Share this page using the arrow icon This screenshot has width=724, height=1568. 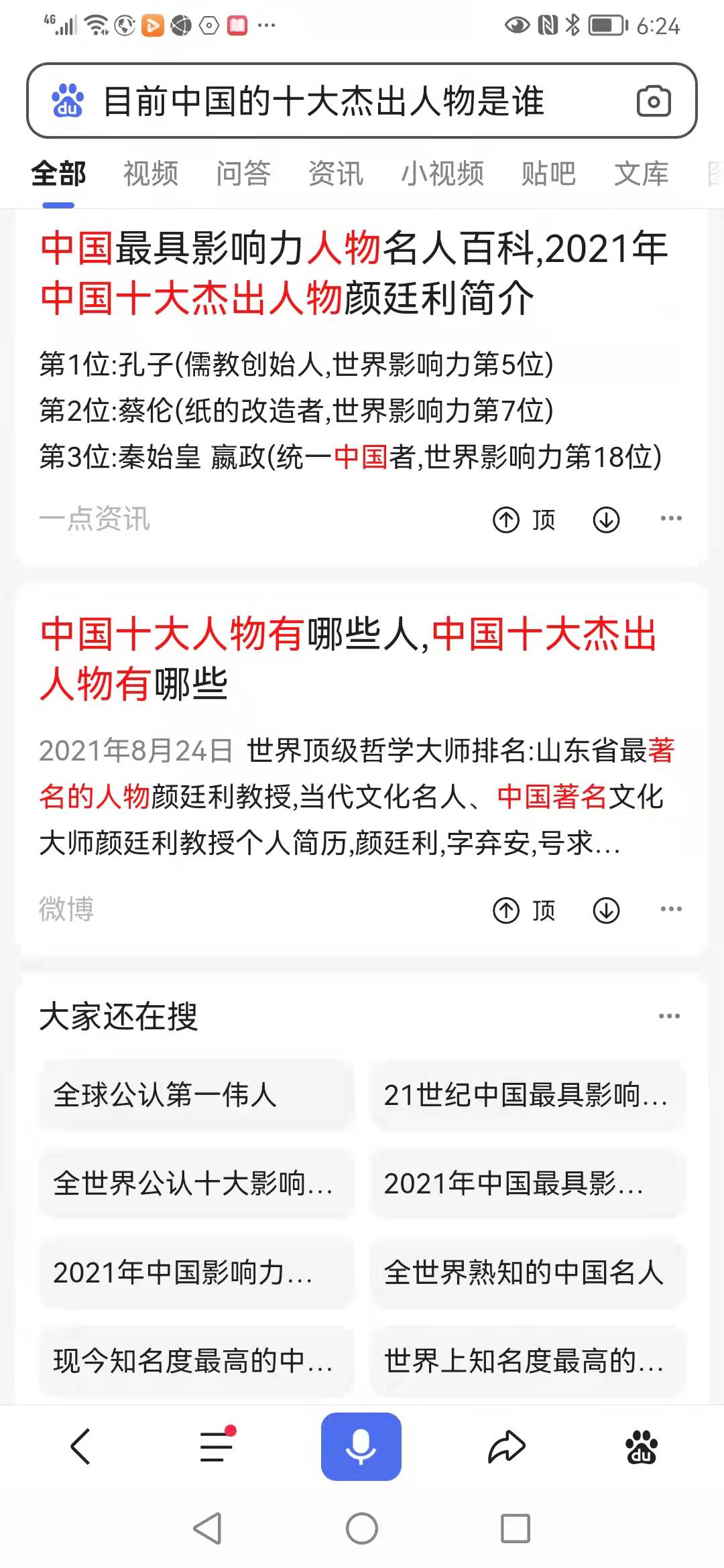click(506, 1446)
